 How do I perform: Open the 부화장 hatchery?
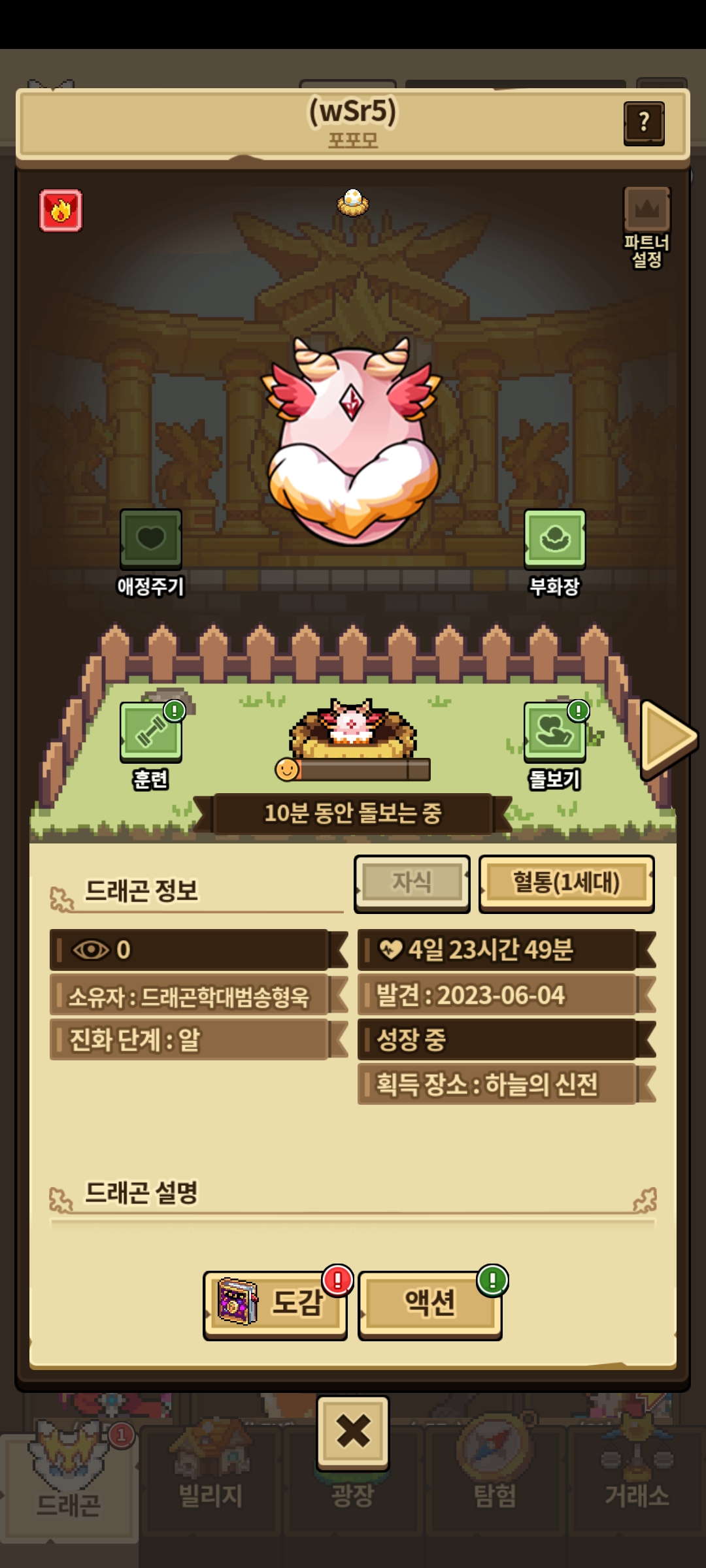pos(554,539)
